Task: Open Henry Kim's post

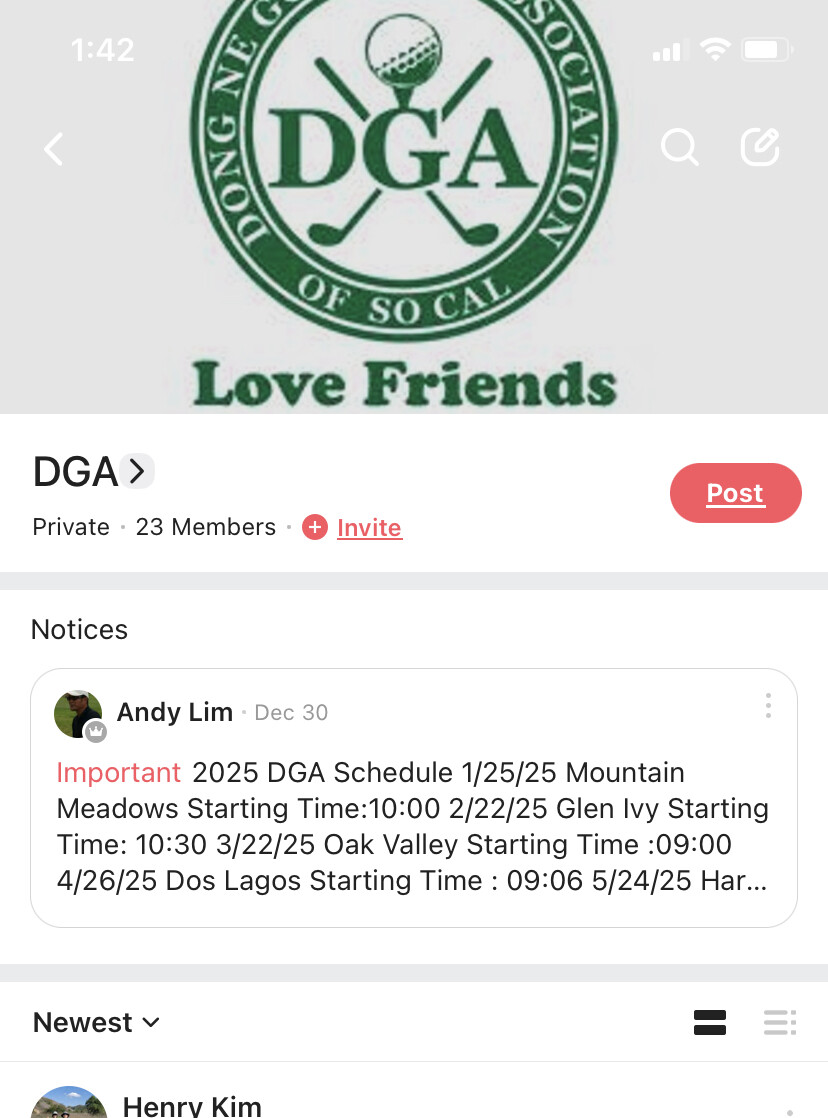Action: (192, 1105)
